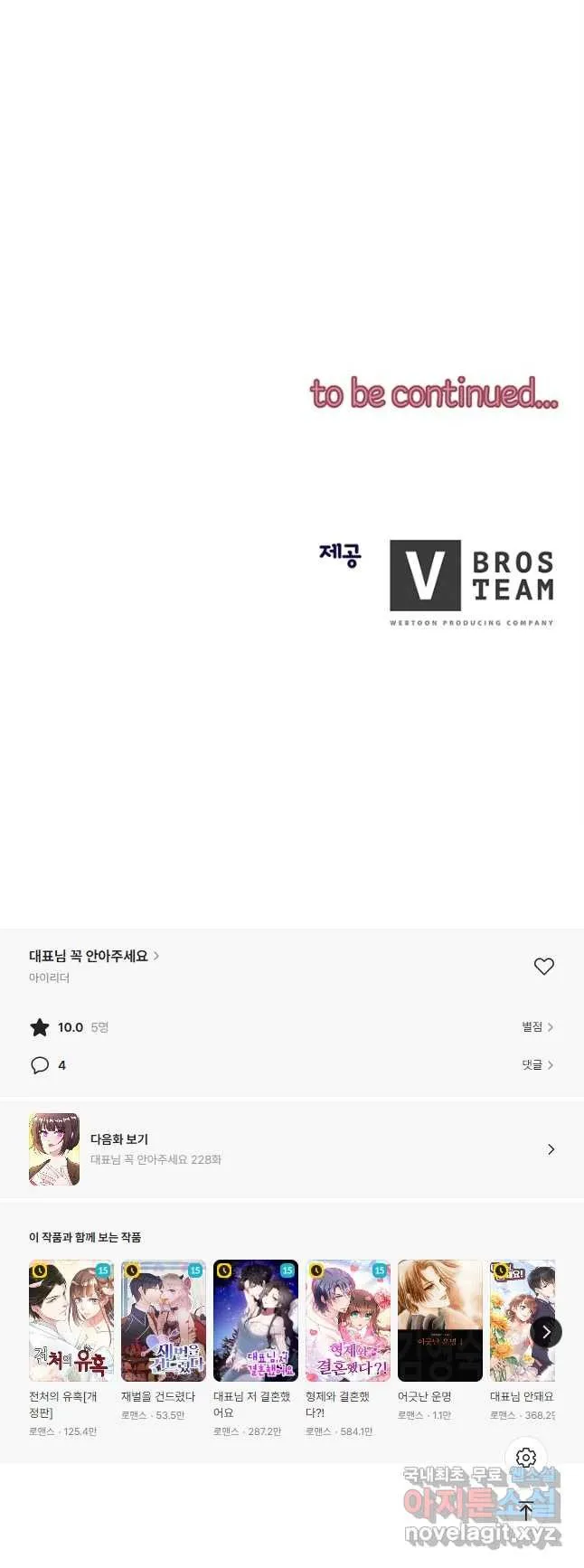Go to next episode 228화
Screen dimensions: 584x1568
[x=291, y=1149]
